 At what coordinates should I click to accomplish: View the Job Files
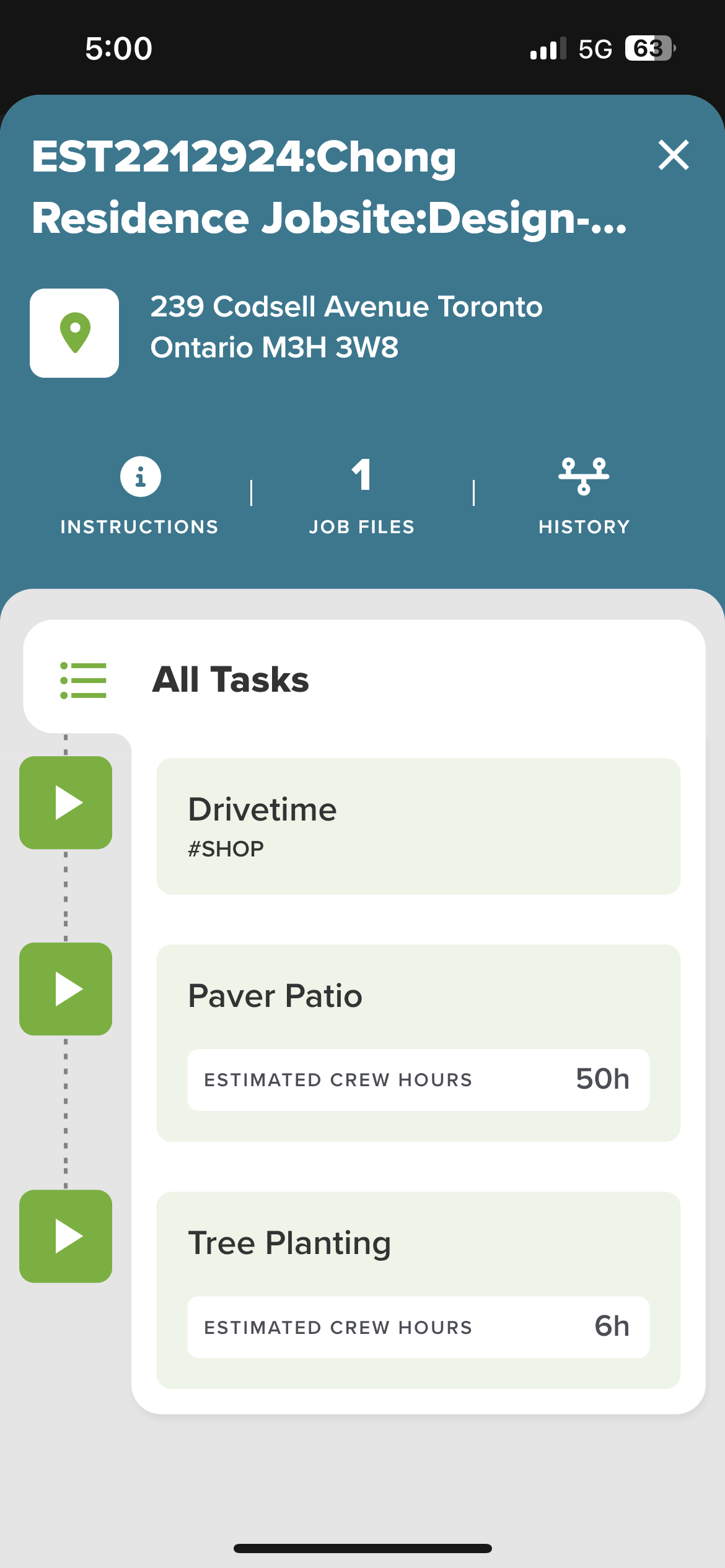362,495
